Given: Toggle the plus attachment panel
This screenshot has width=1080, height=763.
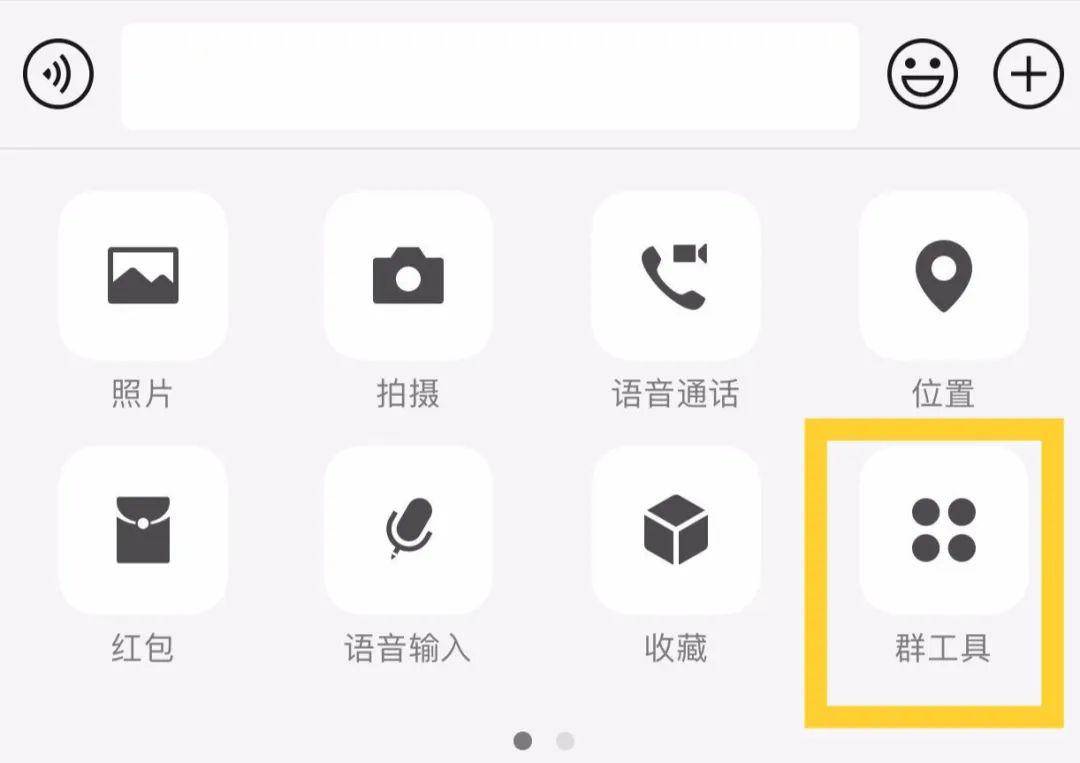Looking at the screenshot, I should pyautogui.click(x=1028, y=75).
